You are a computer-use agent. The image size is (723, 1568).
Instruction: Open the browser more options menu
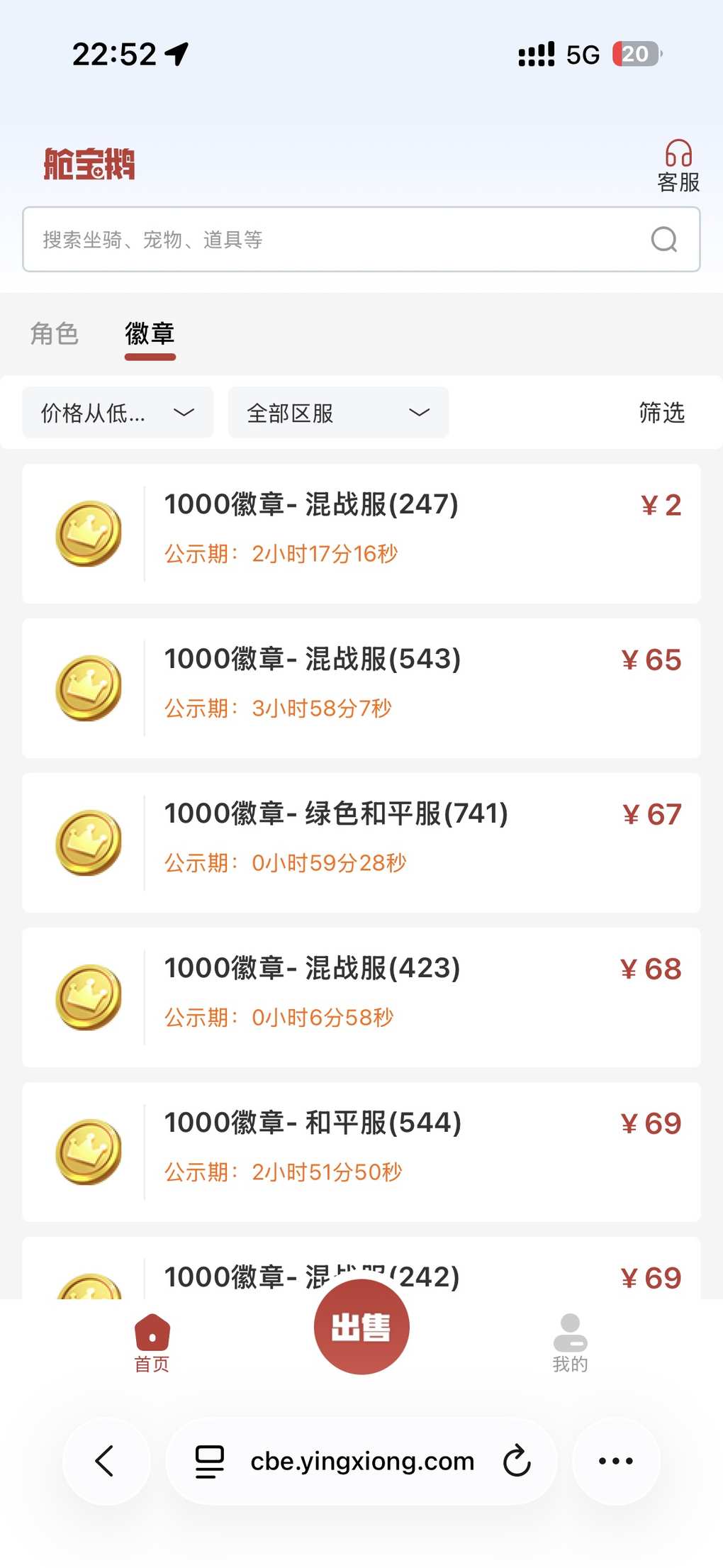click(616, 1462)
